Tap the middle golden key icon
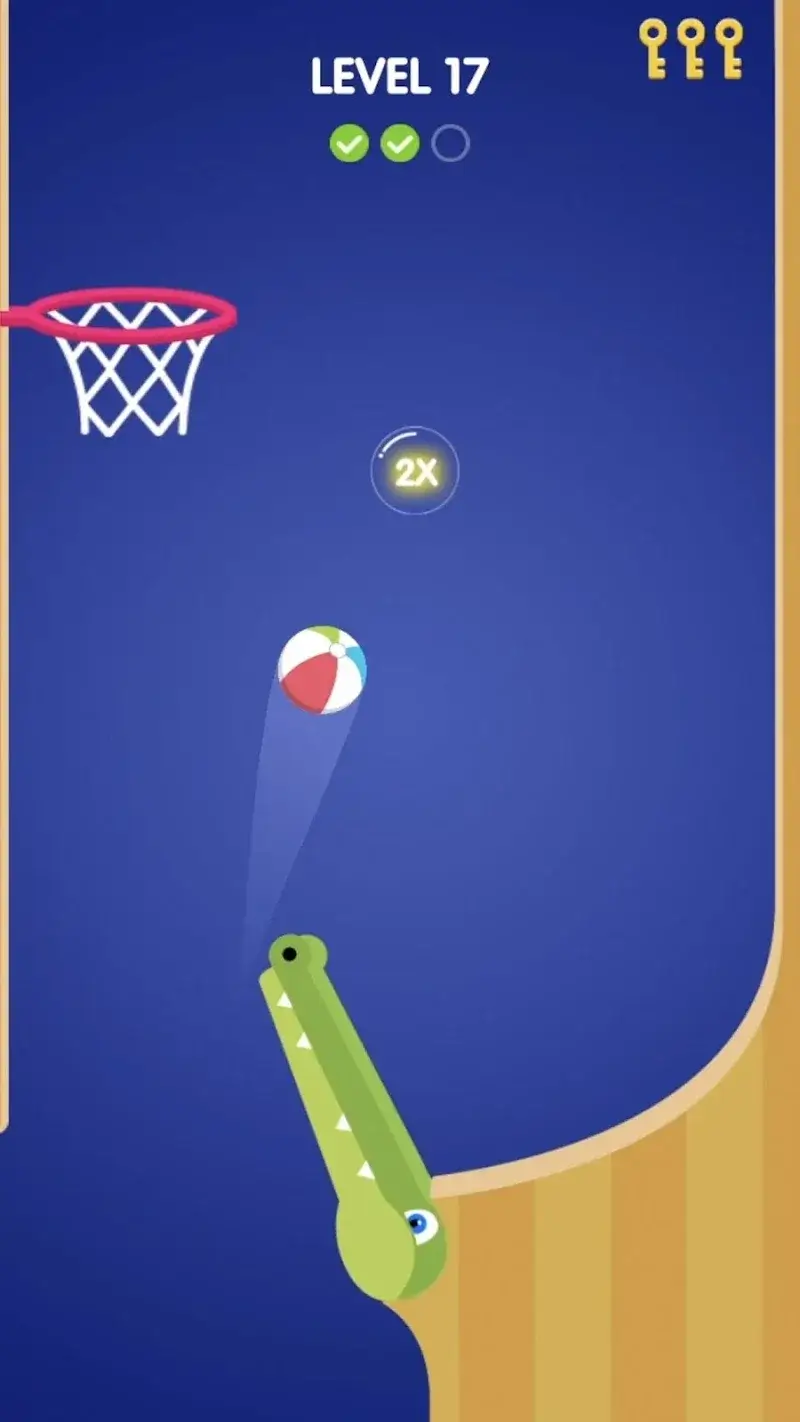The image size is (800, 1422). (x=692, y=45)
